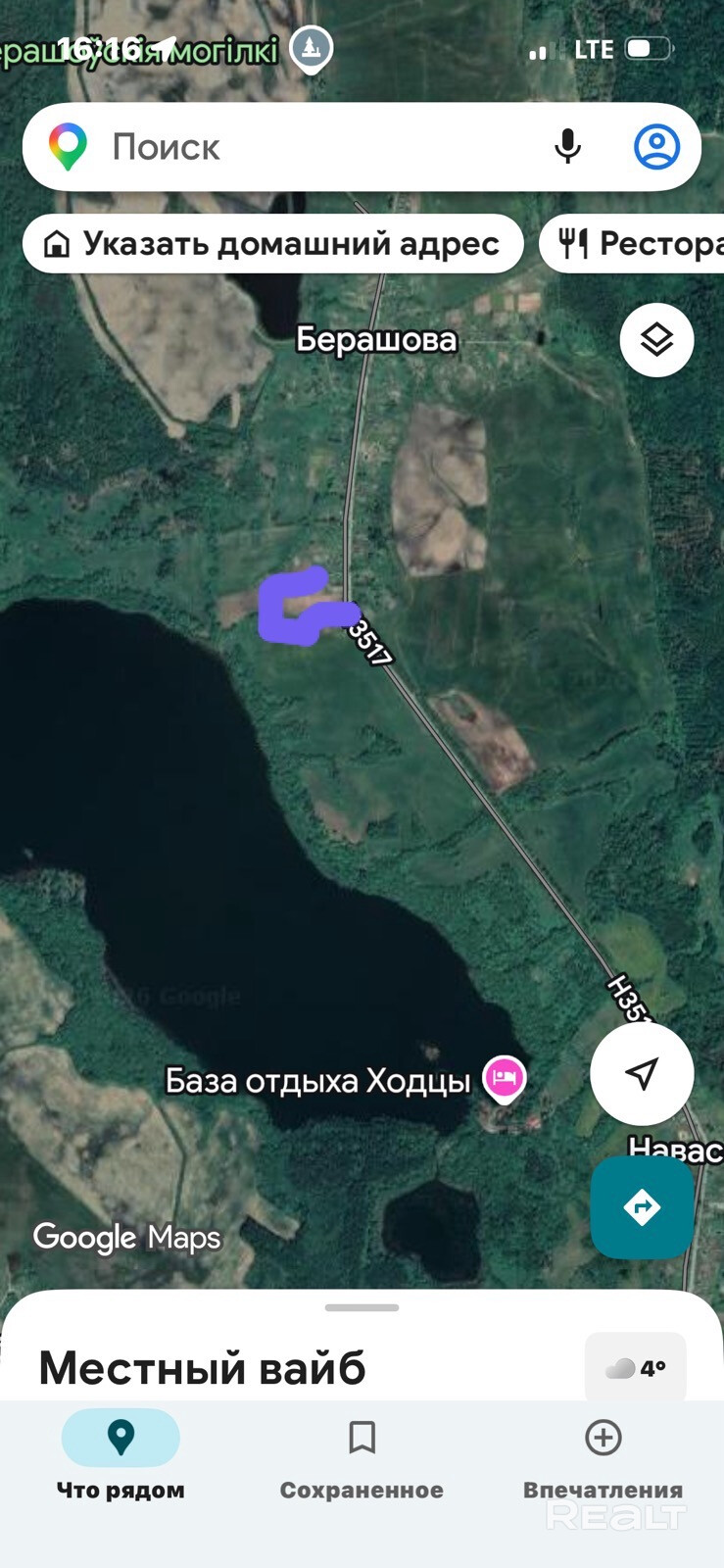
Task: Tap the Указать домашний адрес chip
Action: pos(273,243)
